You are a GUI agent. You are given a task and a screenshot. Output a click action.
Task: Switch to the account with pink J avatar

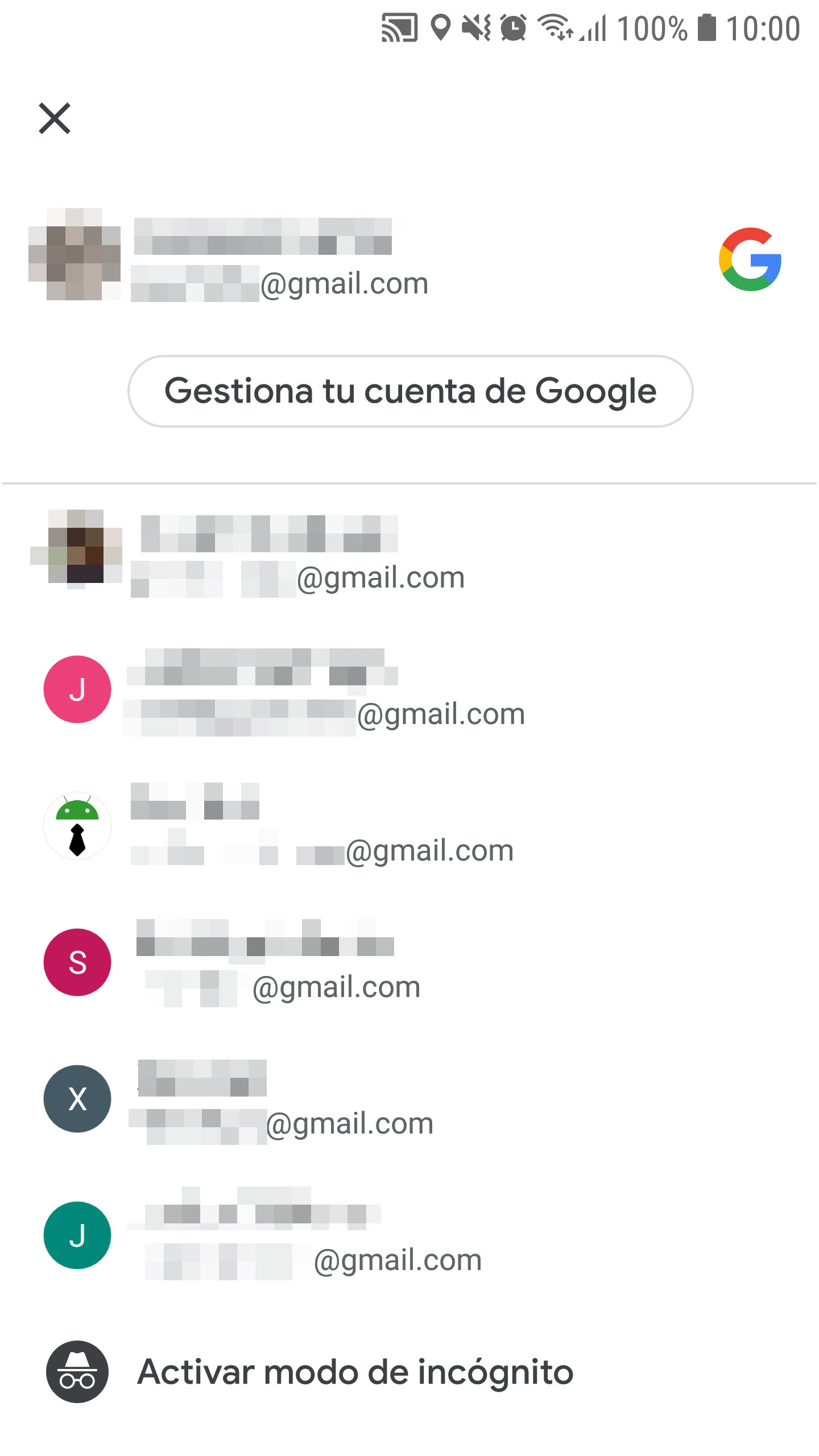284,689
